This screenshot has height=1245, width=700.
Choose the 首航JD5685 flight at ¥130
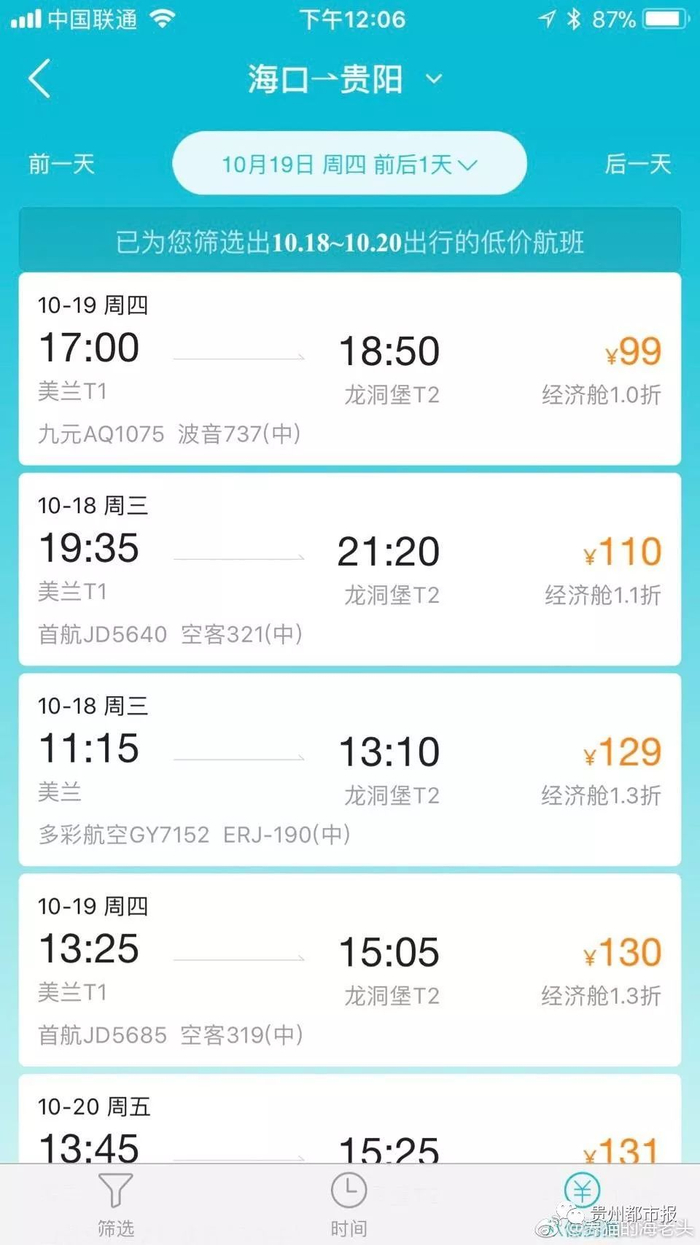[x=349, y=969]
